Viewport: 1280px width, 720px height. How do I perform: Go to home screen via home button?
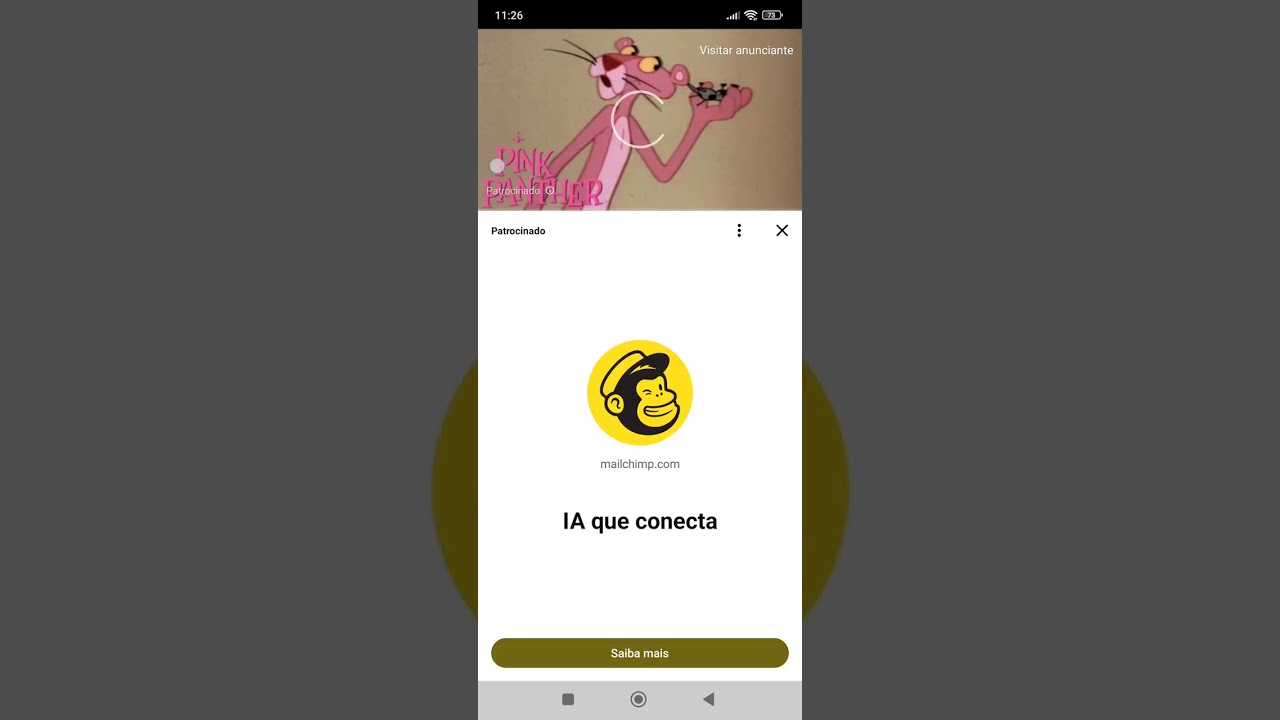click(639, 699)
